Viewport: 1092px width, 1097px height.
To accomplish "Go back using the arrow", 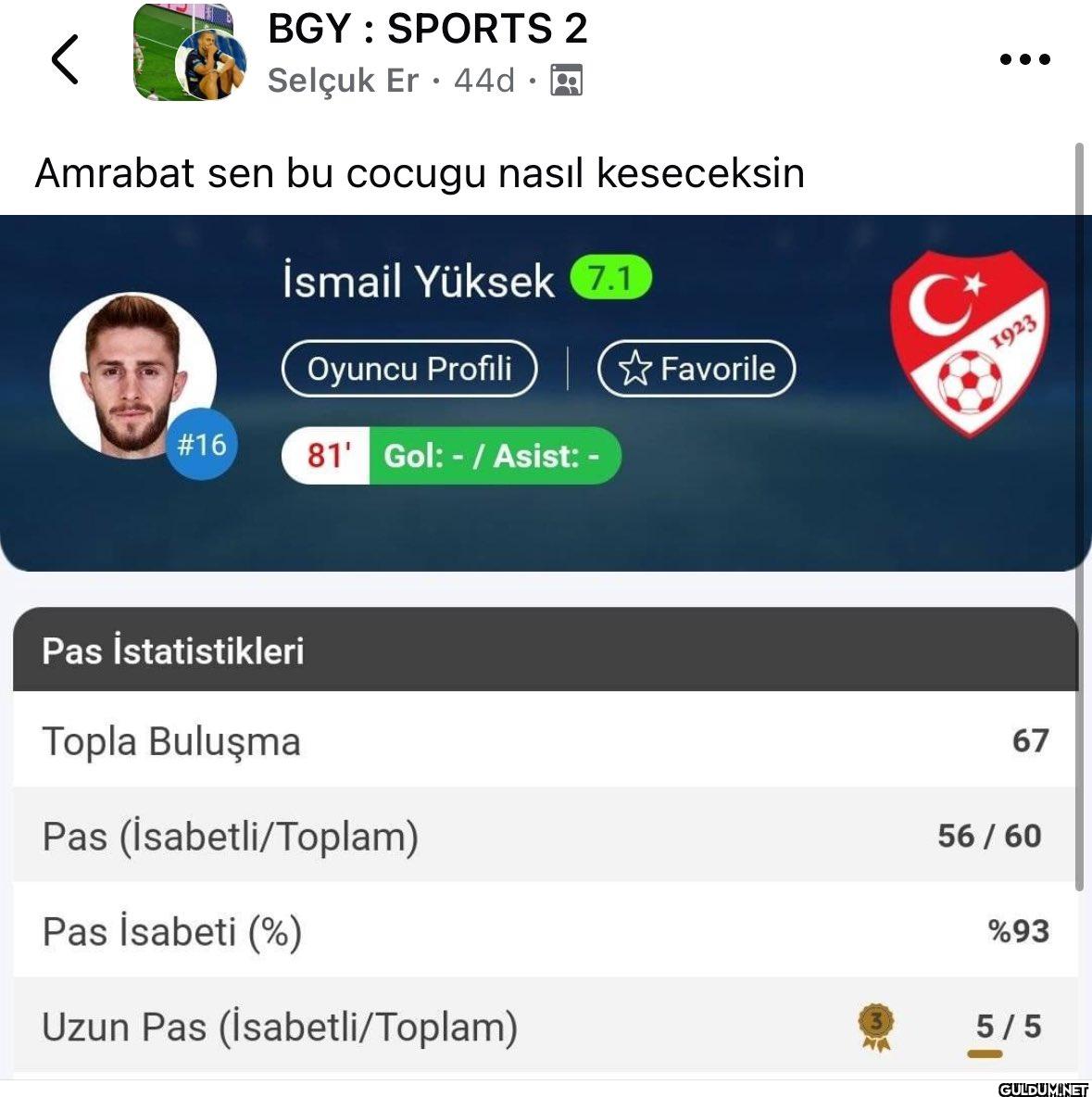I will 65,59.
